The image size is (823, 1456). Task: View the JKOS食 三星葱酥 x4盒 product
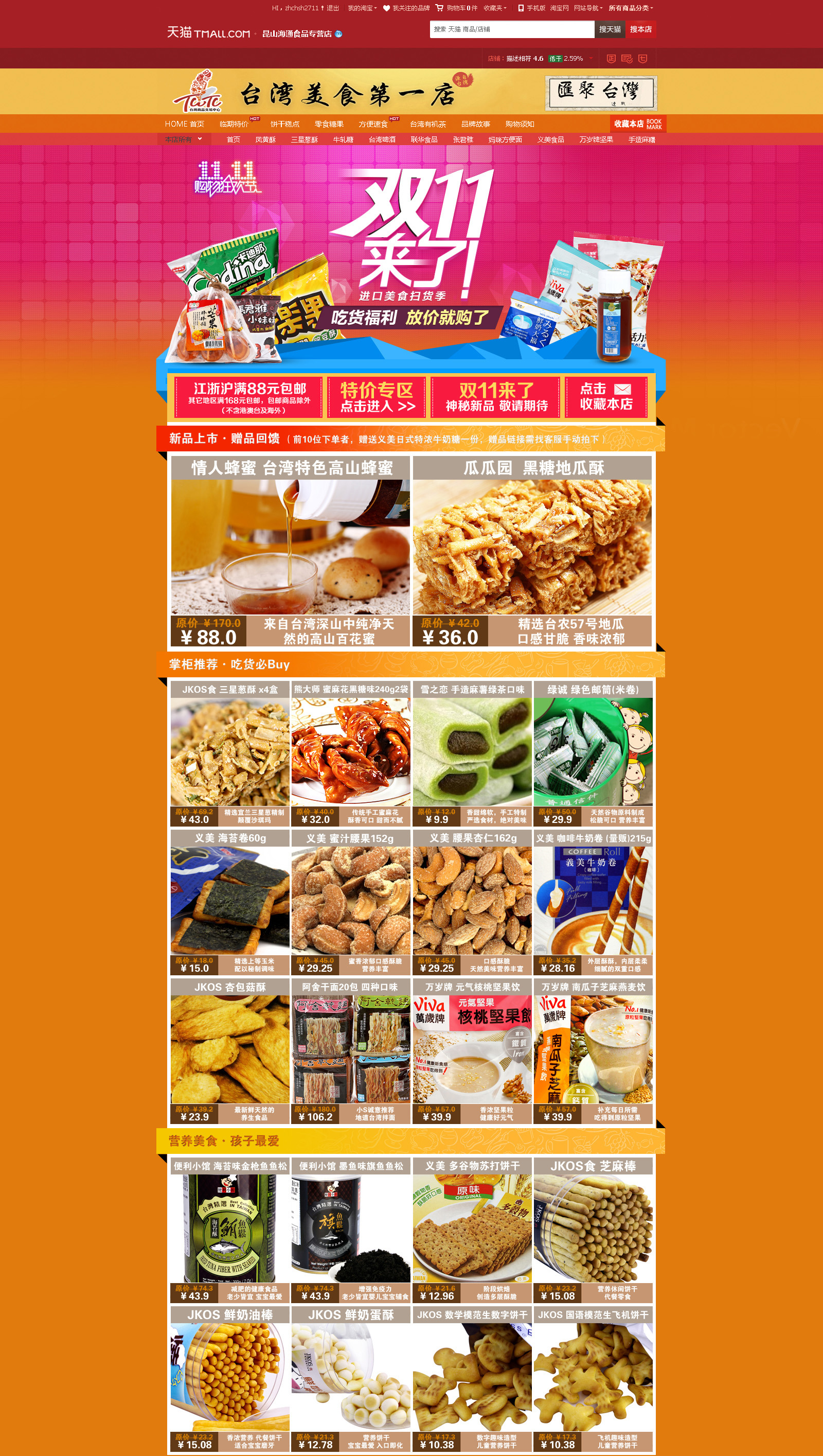[229, 751]
